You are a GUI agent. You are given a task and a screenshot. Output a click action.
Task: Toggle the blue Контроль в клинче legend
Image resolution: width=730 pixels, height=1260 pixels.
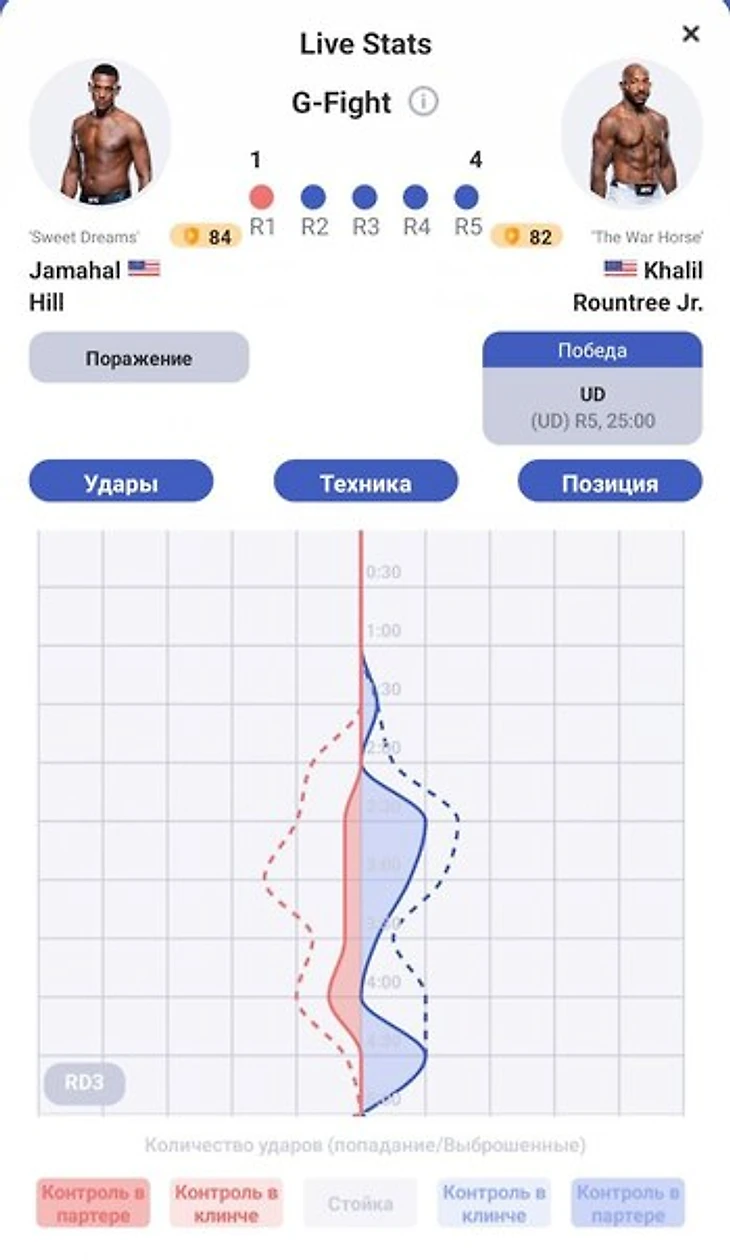[x=494, y=1203]
